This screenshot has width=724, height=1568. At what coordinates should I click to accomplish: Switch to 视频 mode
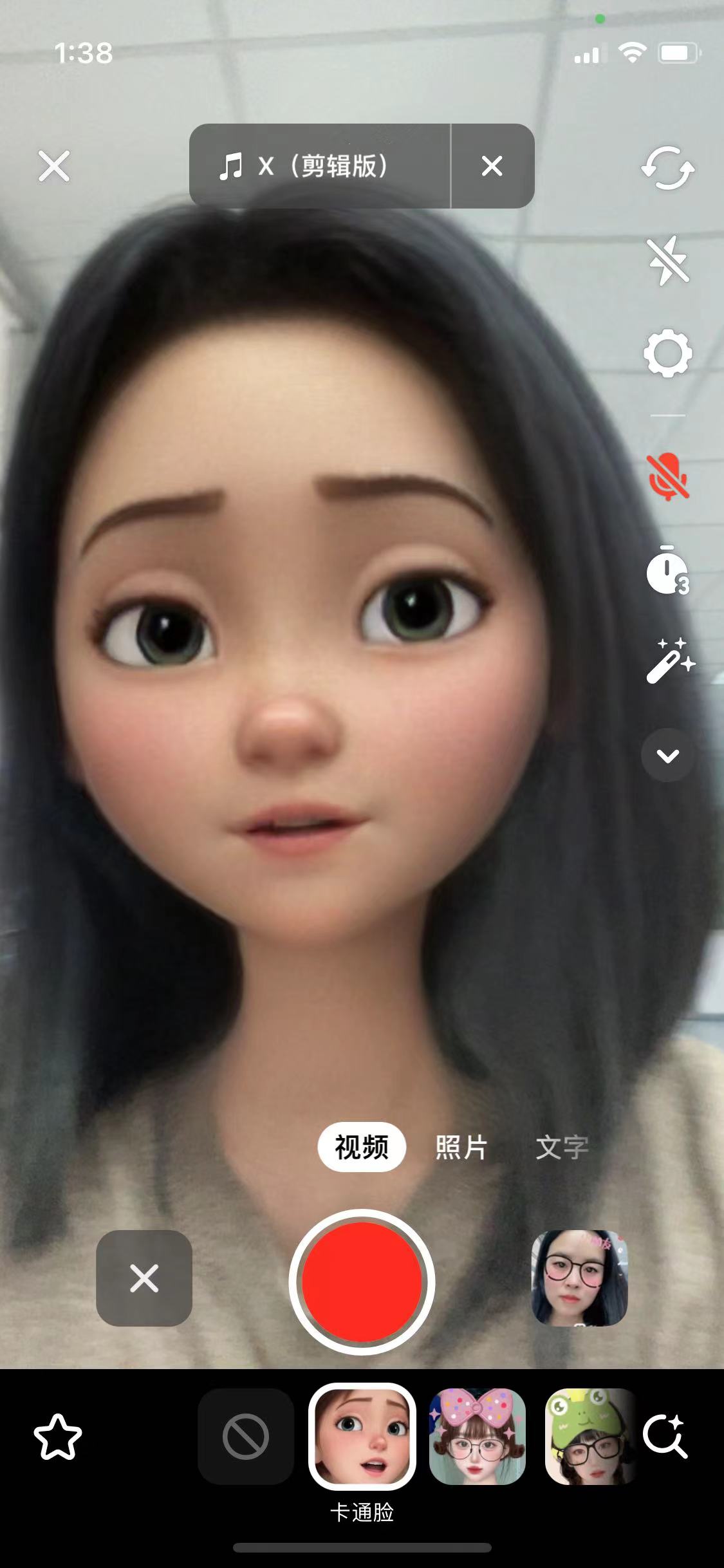[362, 1147]
